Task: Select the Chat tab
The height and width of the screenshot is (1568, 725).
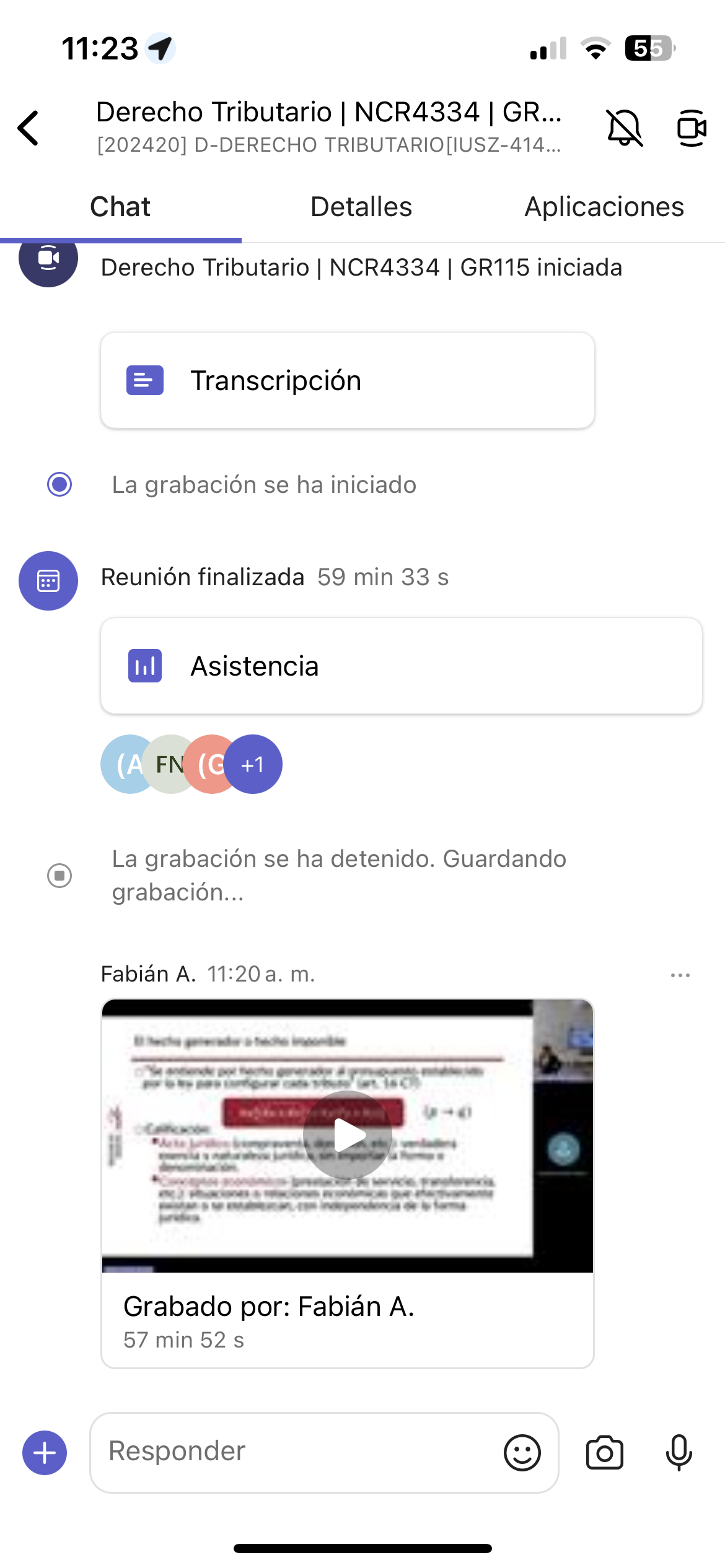Action: (x=120, y=207)
